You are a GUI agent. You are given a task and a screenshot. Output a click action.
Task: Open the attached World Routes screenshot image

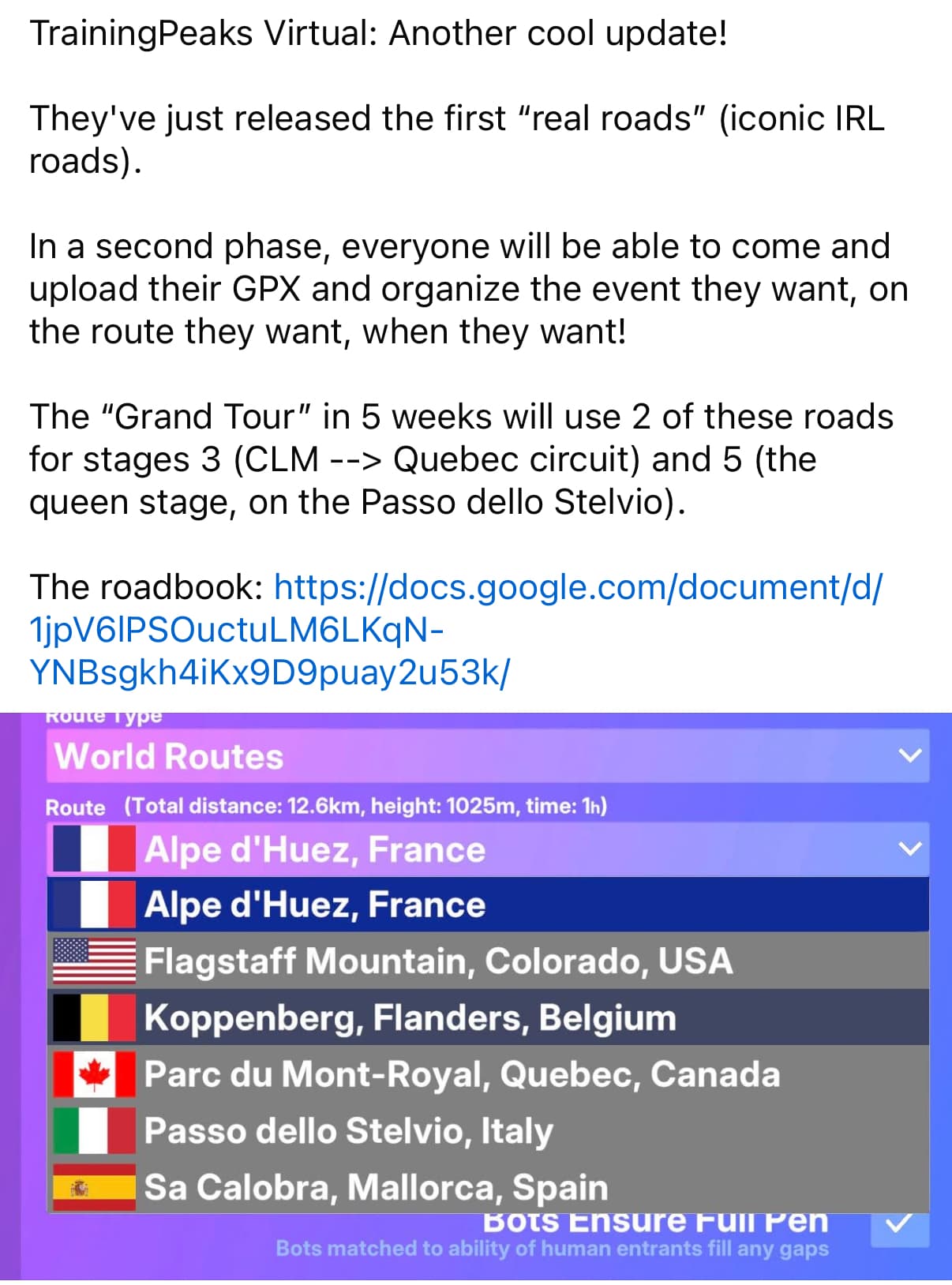476,995
